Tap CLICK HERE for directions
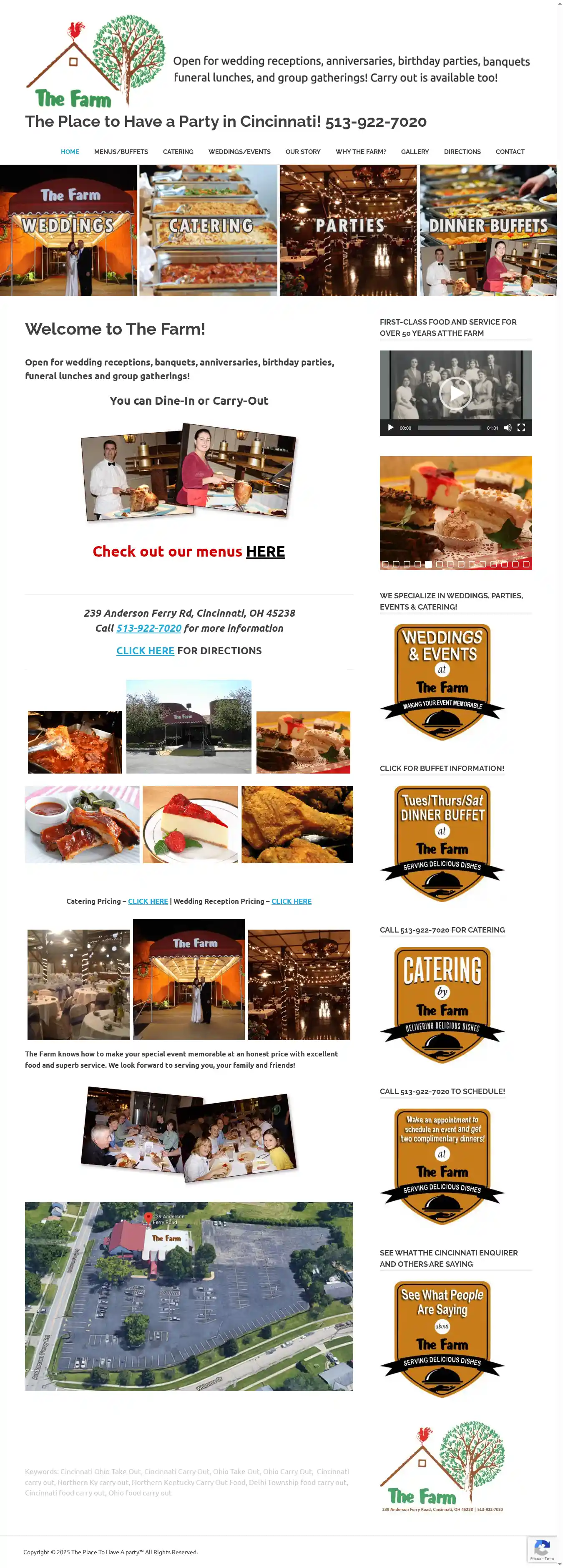The width and height of the screenshot is (563, 1568). pyautogui.click(x=145, y=651)
